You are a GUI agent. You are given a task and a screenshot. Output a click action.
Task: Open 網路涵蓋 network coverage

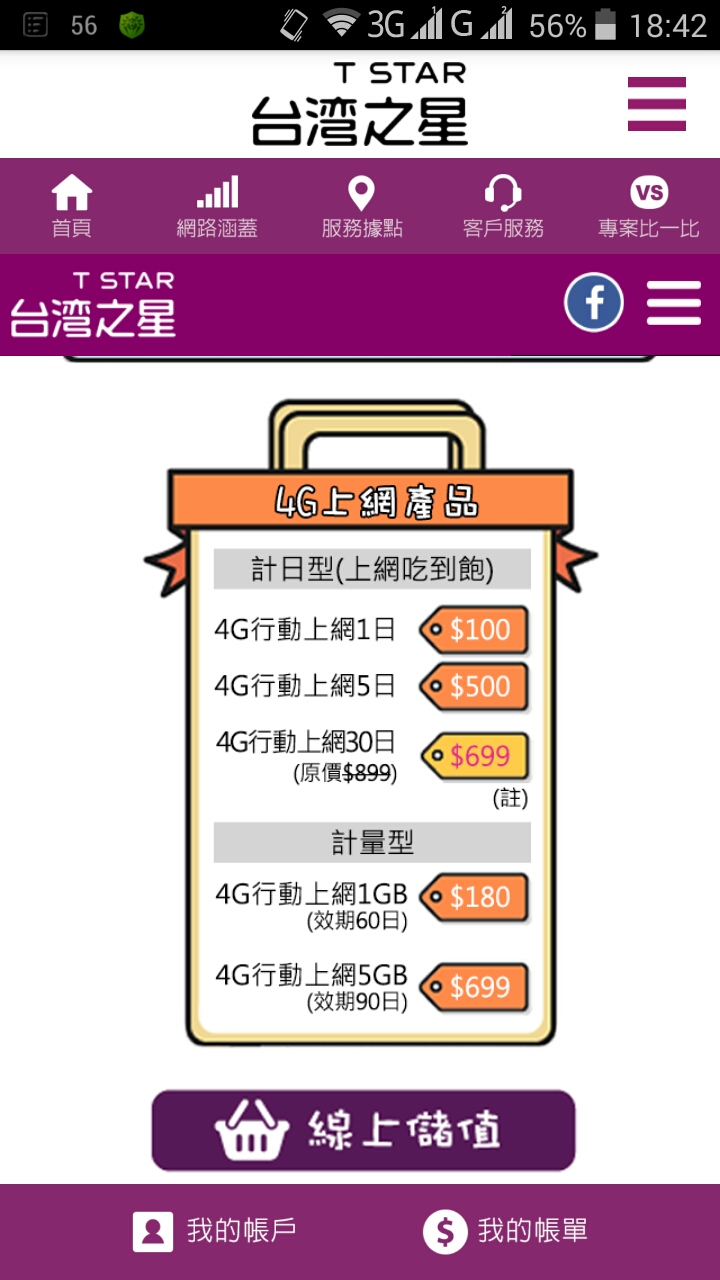pos(217,206)
